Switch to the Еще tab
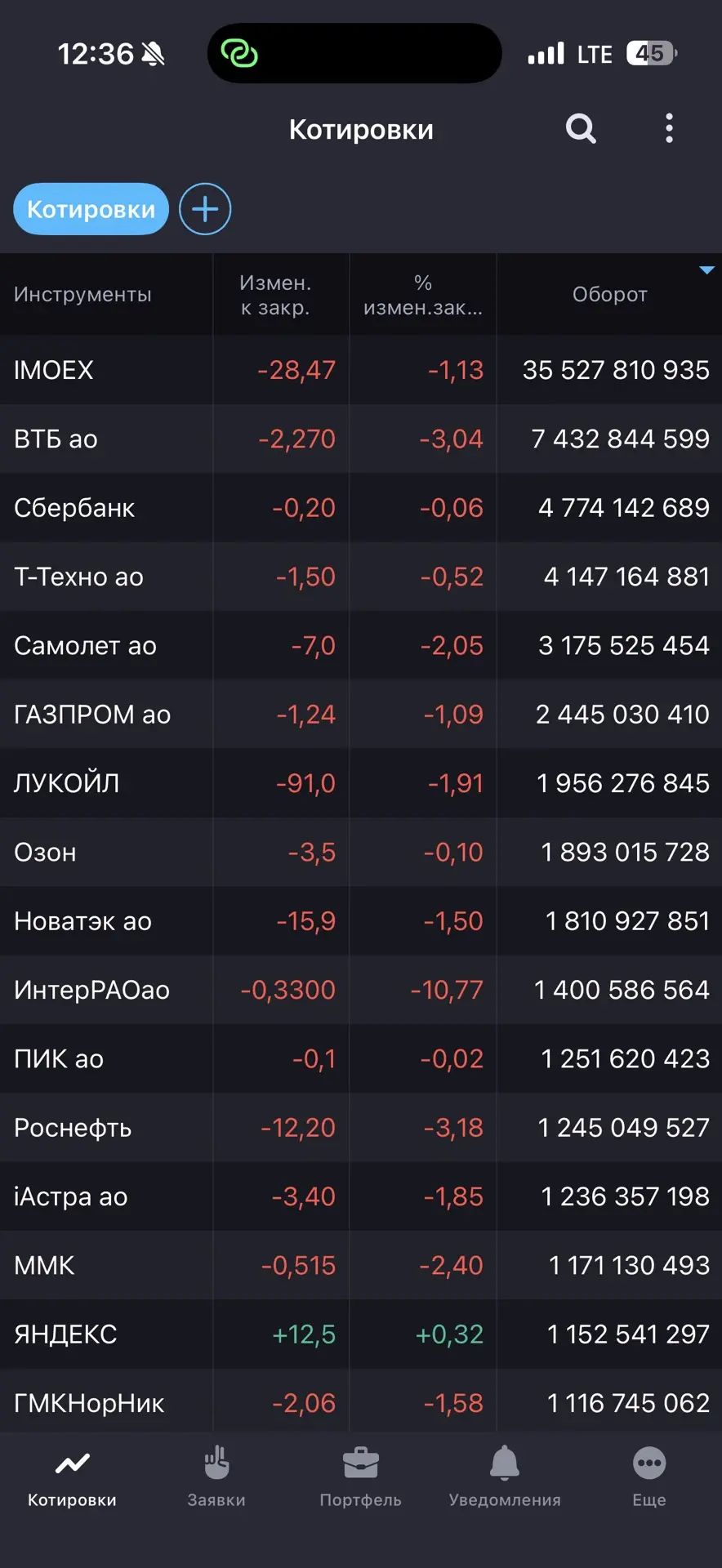722x1568 pixels. 649,1477
